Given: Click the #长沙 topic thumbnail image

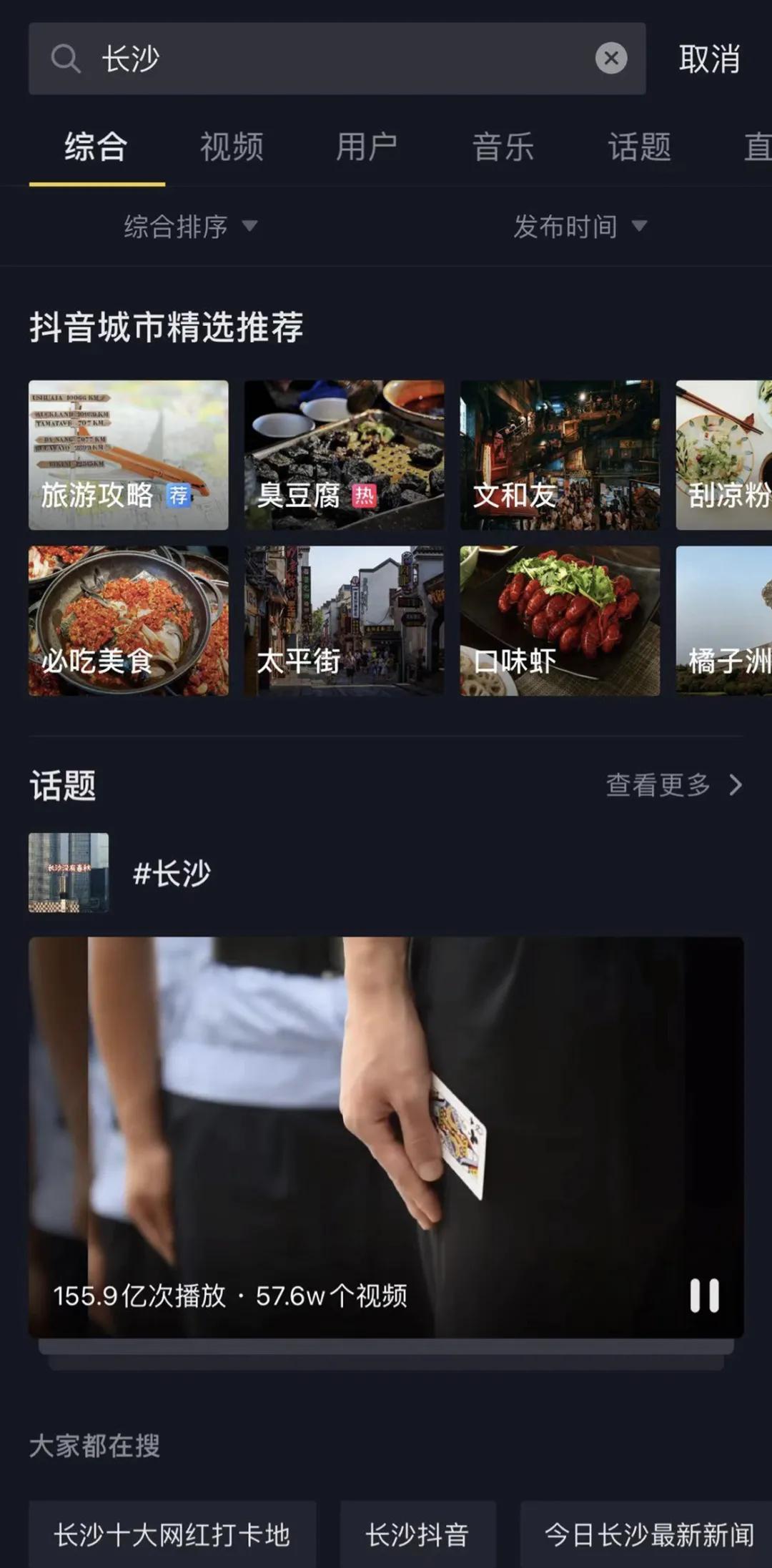Looking at the screenshot, I should point(69,873).
